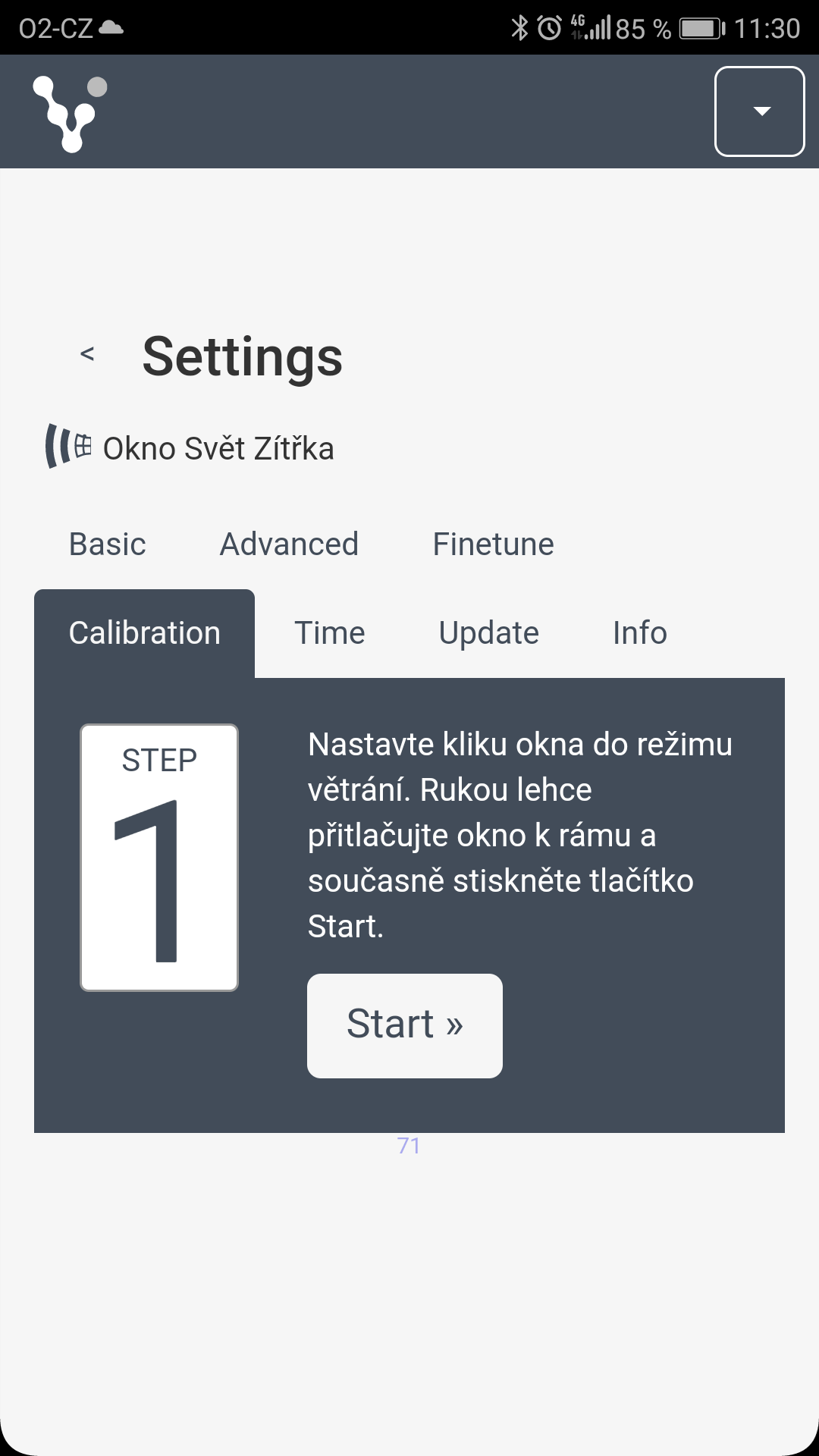
Task: Select the Finetune tab
Action: (x=493, y=544)
